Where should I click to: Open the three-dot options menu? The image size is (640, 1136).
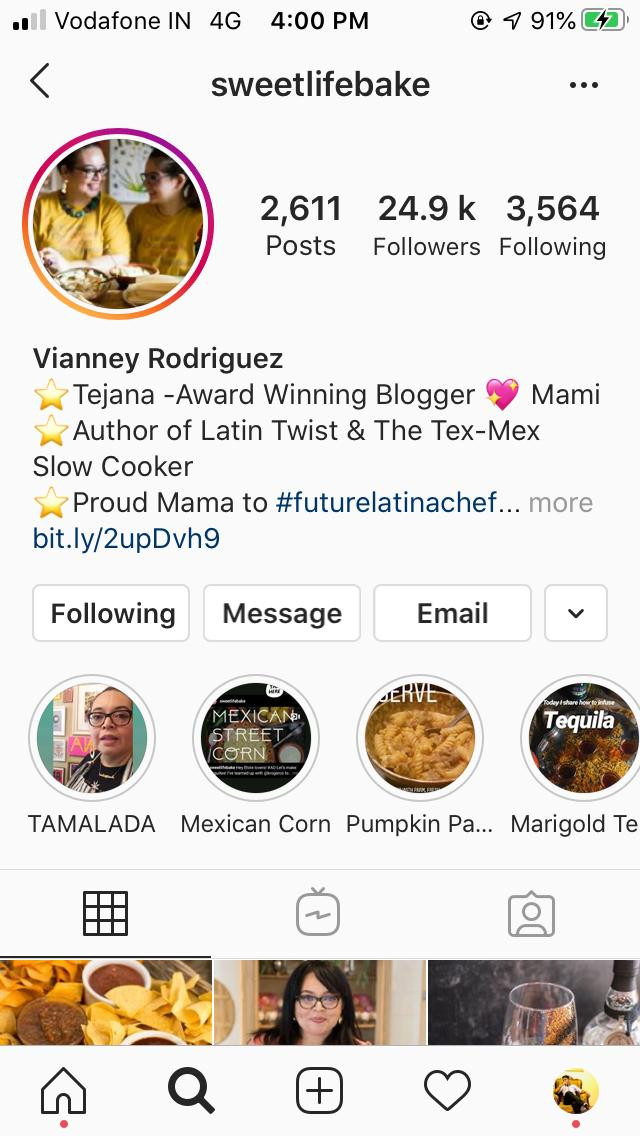pos(583,85)
